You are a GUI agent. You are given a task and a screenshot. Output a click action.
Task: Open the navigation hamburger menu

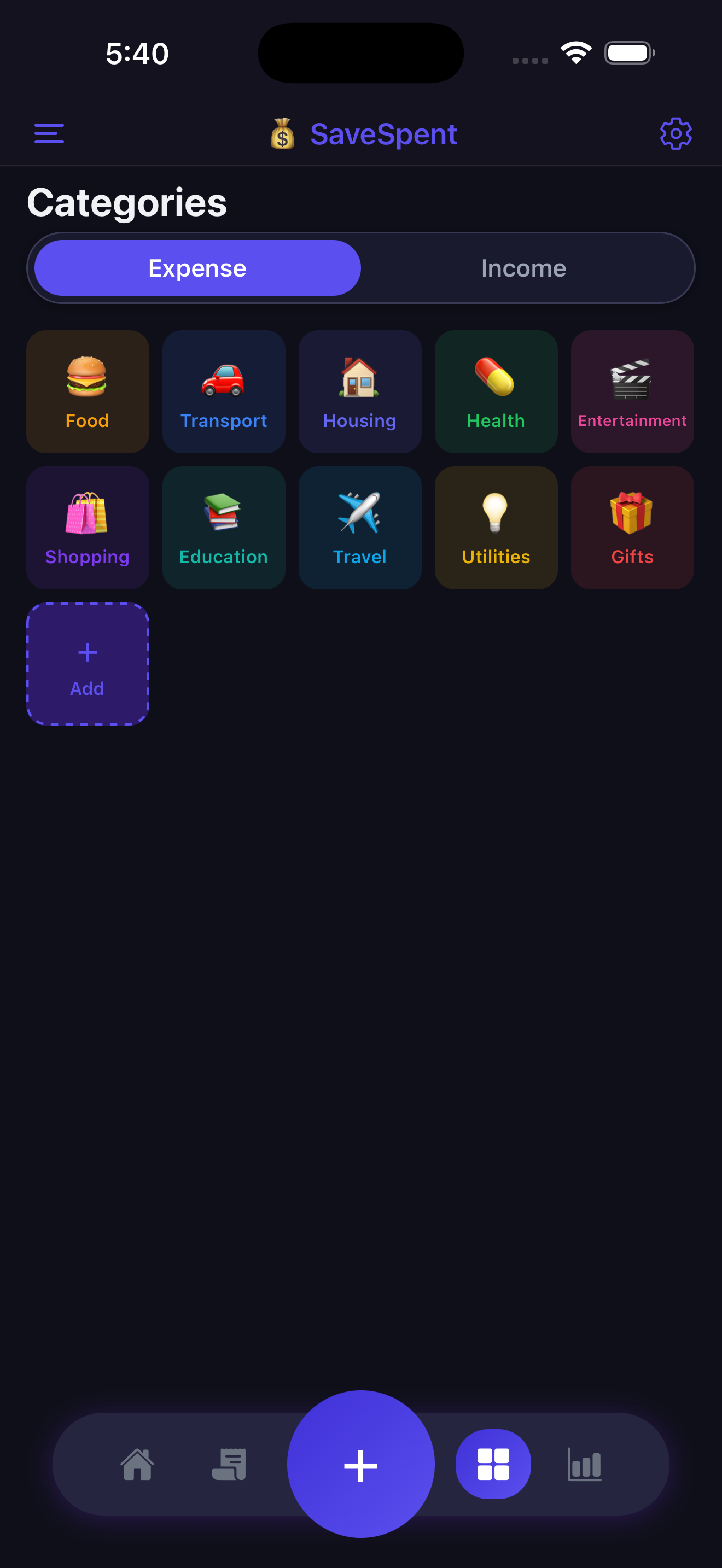[49, 133]
